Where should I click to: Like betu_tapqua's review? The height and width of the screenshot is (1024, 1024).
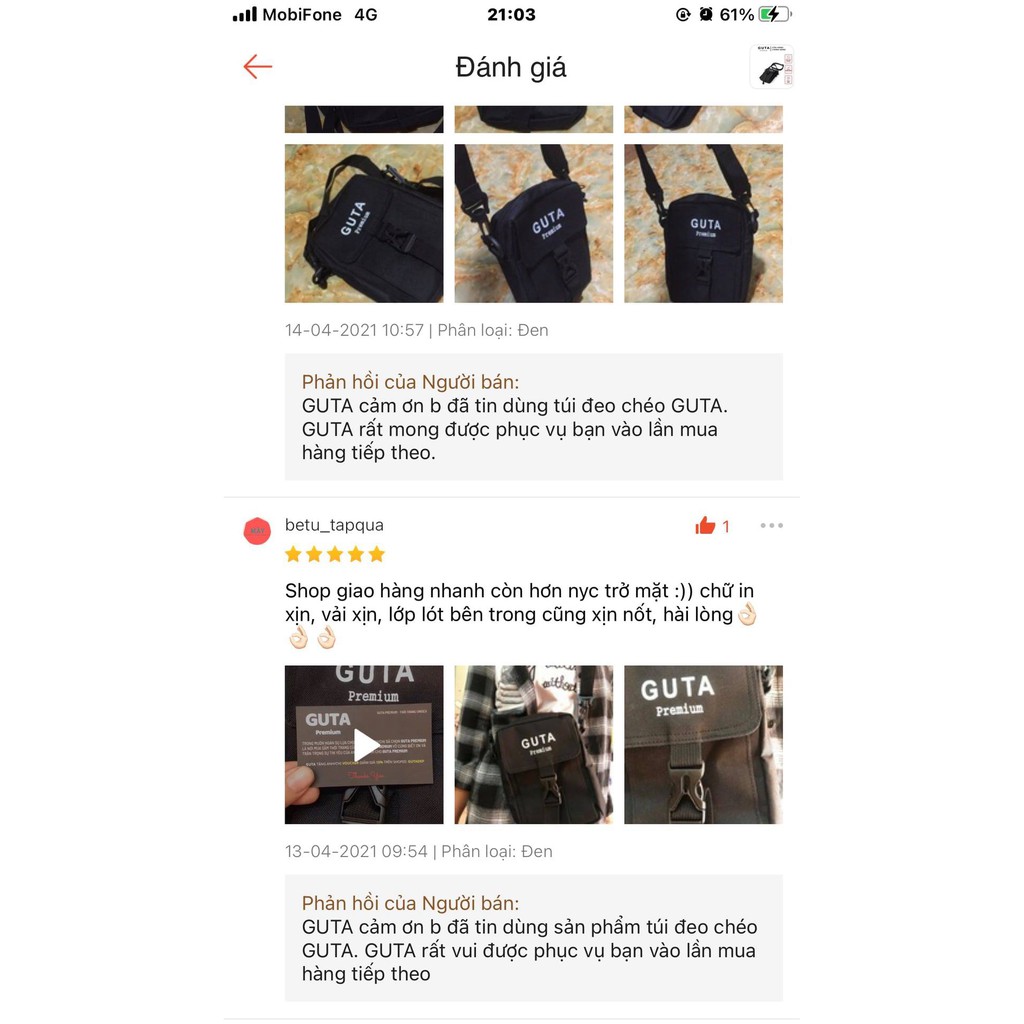[706, 526]
